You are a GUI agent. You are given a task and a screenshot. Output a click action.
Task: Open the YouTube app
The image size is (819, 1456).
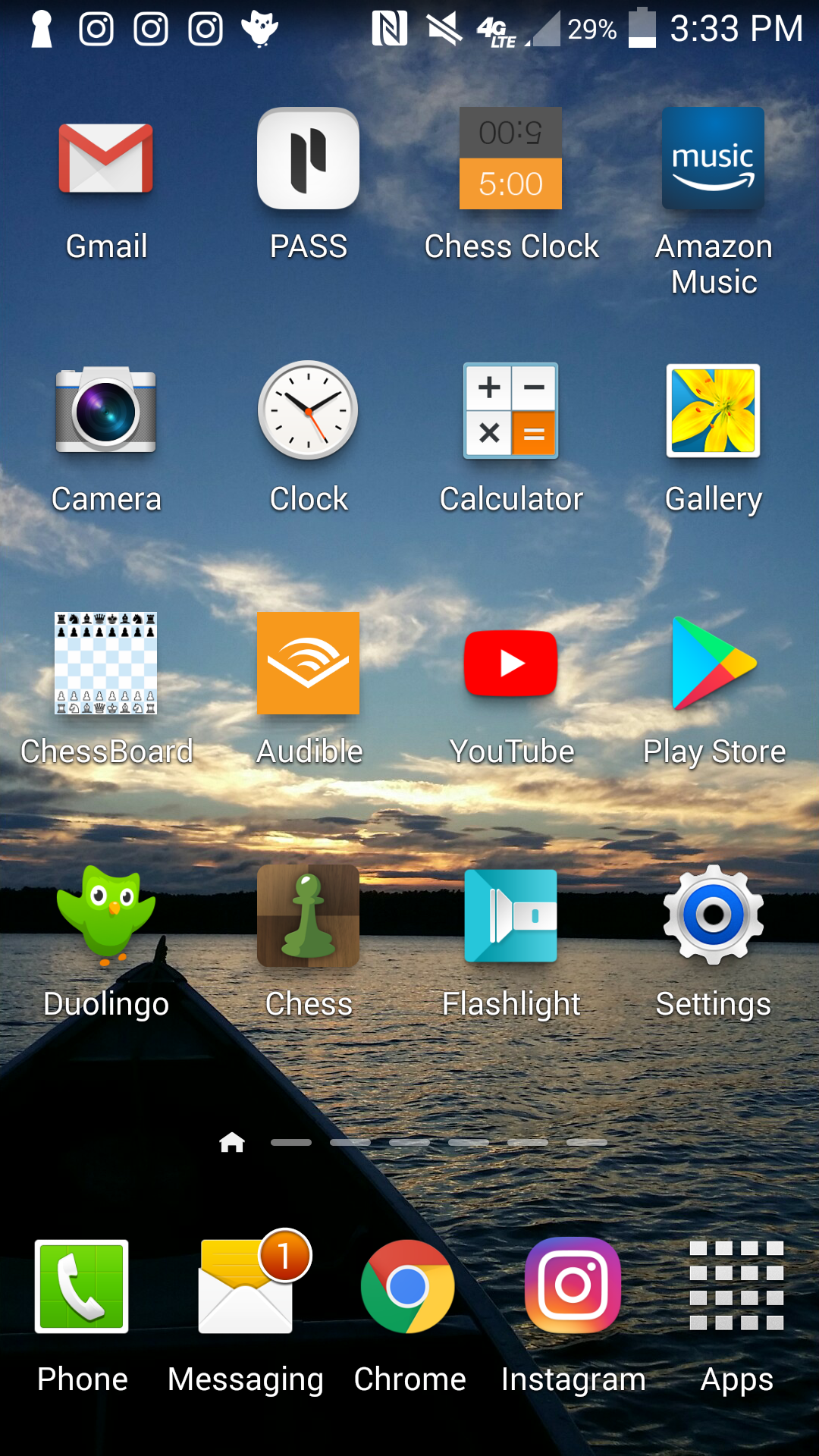coord(510,663)
